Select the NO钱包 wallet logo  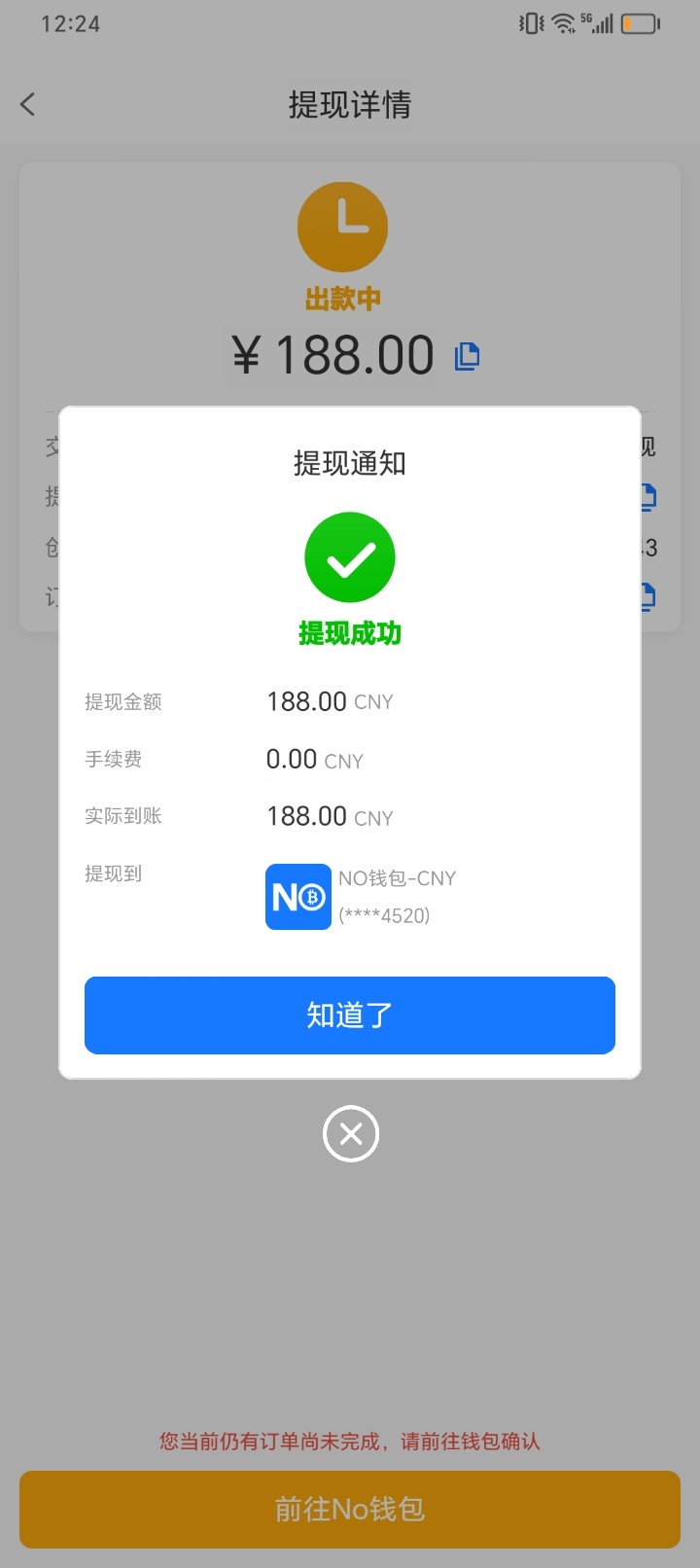[297, 896]
